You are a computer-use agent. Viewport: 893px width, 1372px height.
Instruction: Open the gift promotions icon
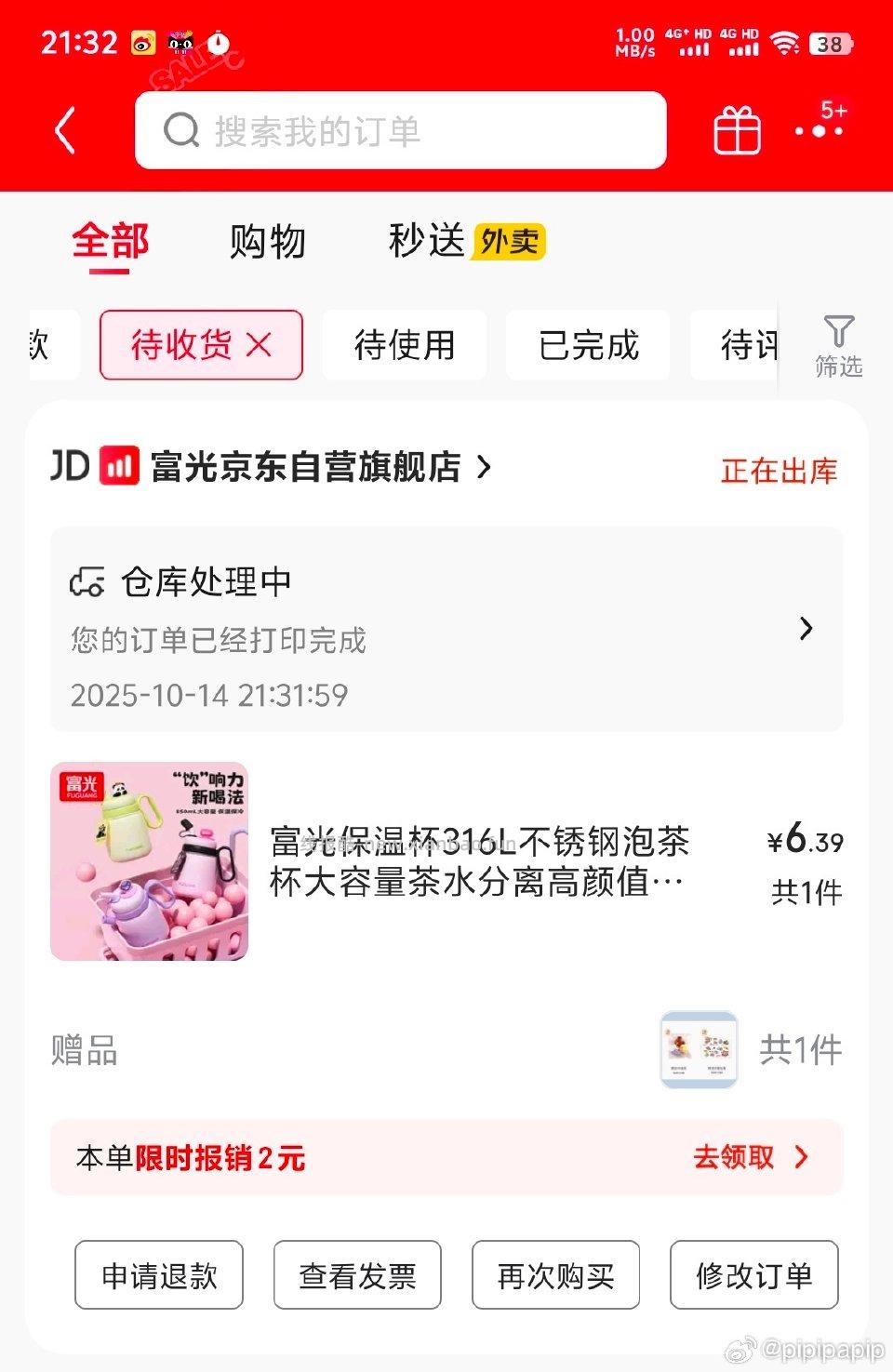[x=736, y=130]
